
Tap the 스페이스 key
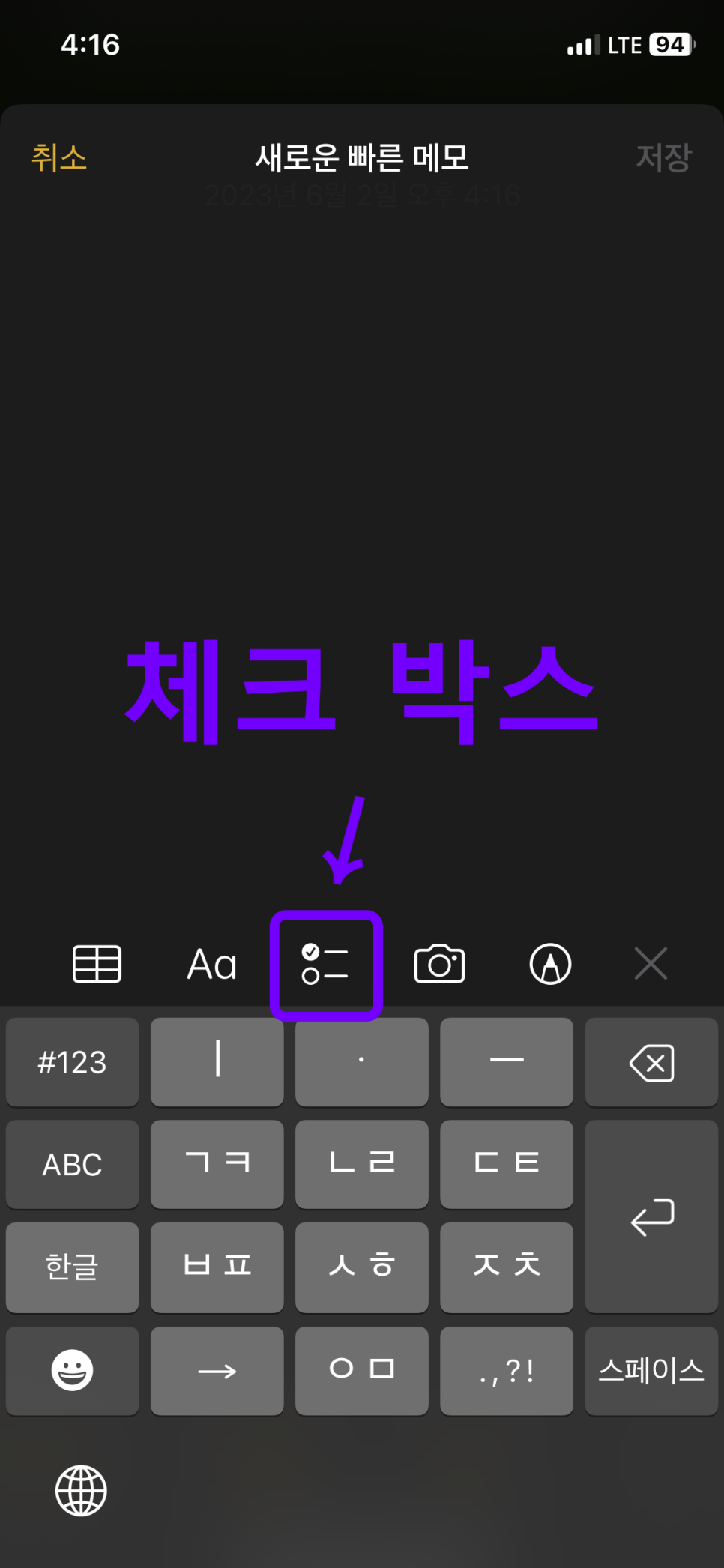tap(651, 1371)
